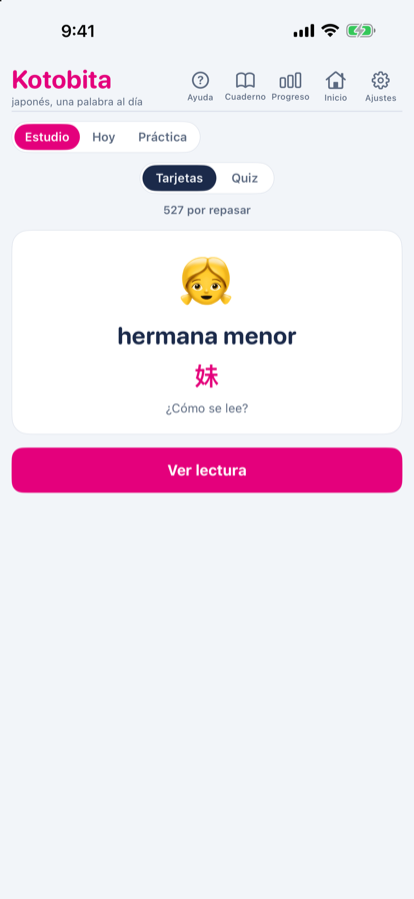Select Tarjetas mode
Image resolution: width=414 pixels, height=899 pixels.
tap(179, 178)
